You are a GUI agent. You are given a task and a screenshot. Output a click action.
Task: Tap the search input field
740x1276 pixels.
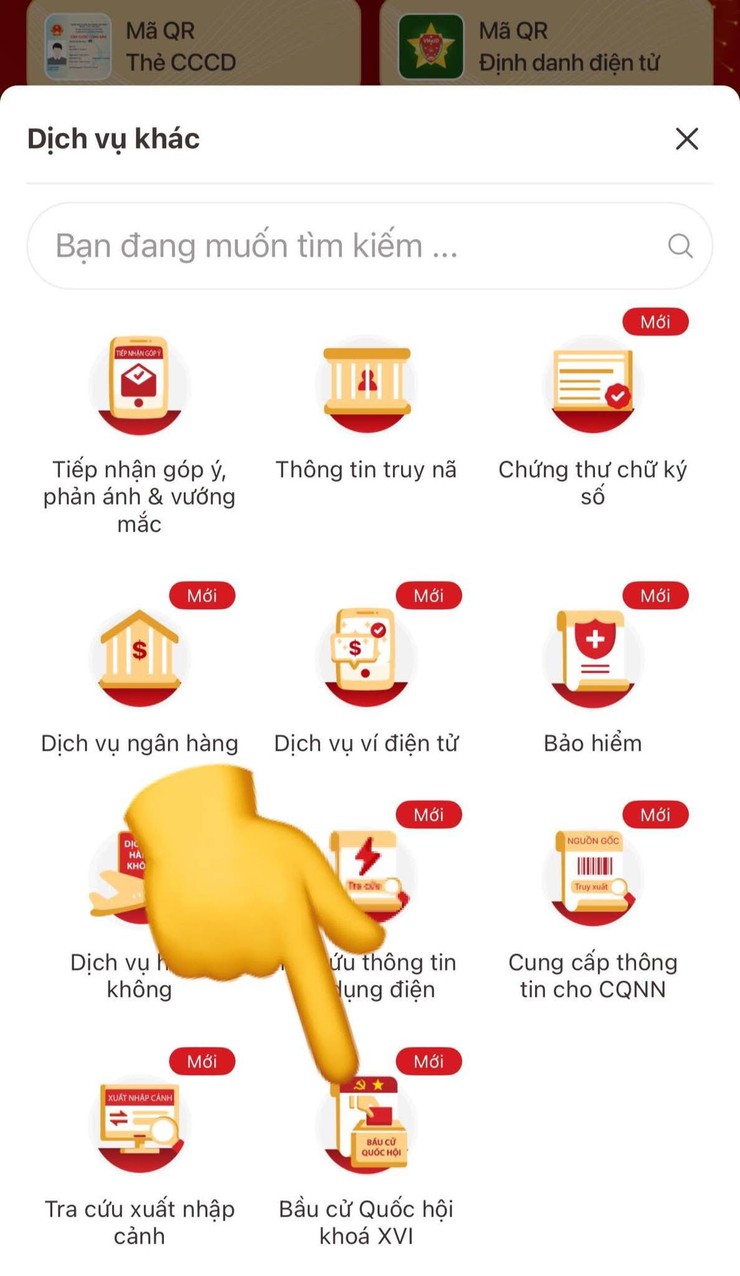click(300, 245)
